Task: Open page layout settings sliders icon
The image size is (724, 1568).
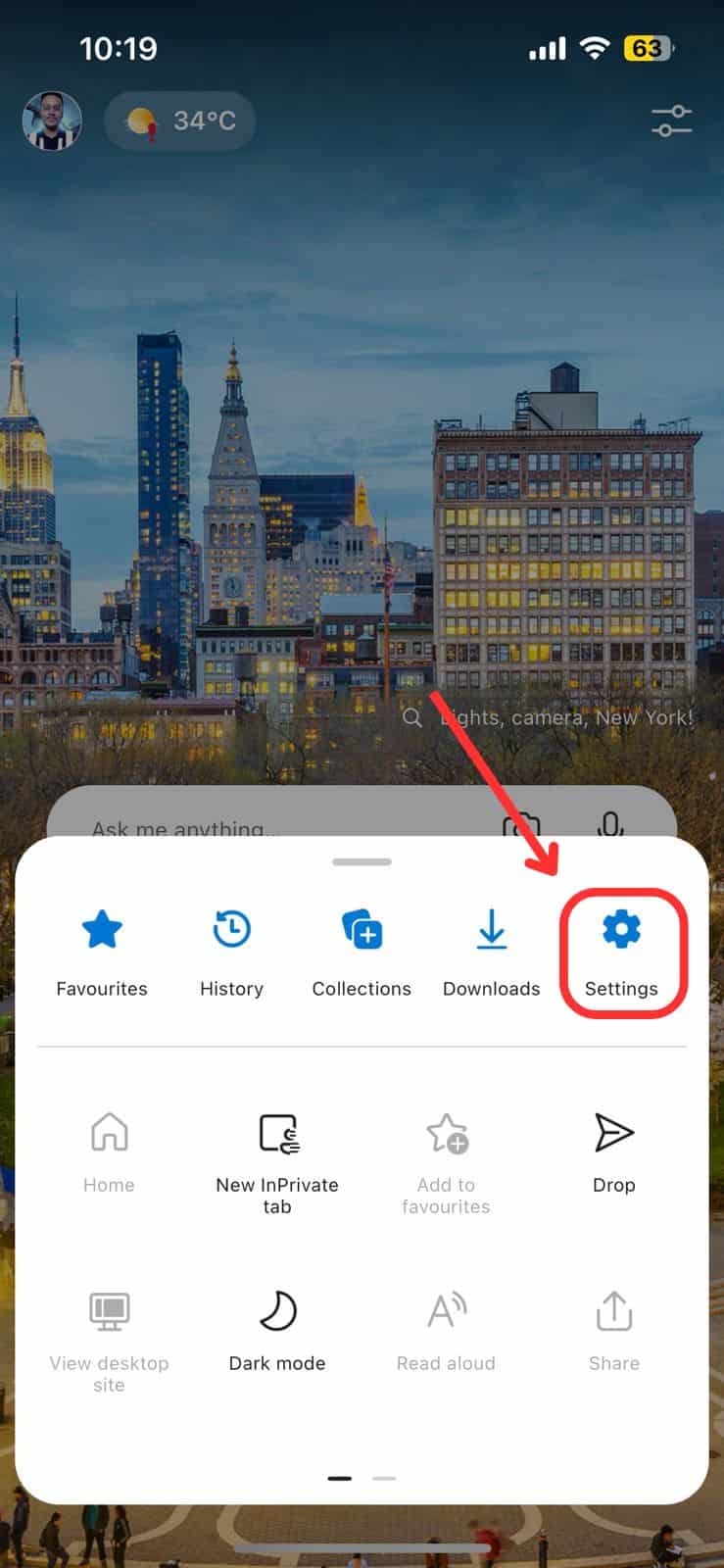Action: [x=672, y=122]
